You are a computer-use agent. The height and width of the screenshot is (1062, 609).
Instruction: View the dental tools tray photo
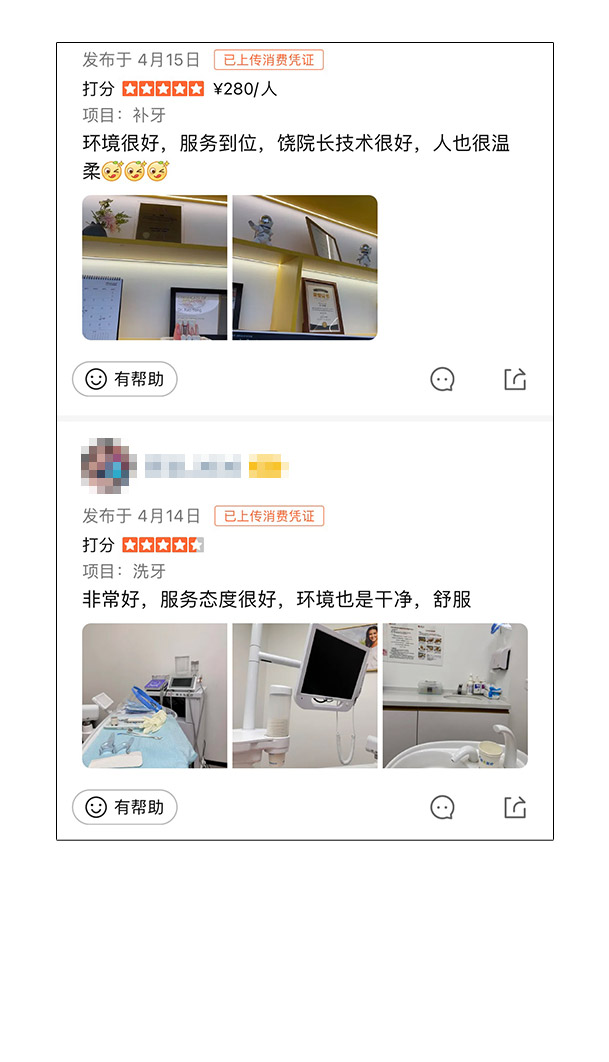[154, 695]
